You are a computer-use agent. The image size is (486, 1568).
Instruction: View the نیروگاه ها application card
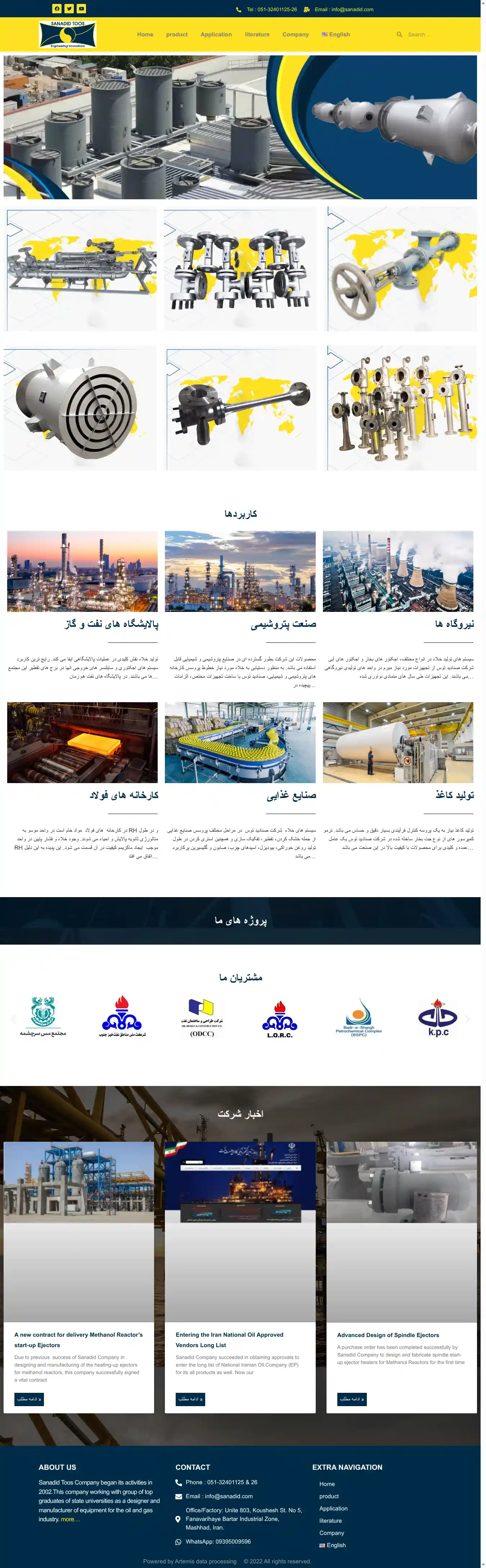click(454, 624)
